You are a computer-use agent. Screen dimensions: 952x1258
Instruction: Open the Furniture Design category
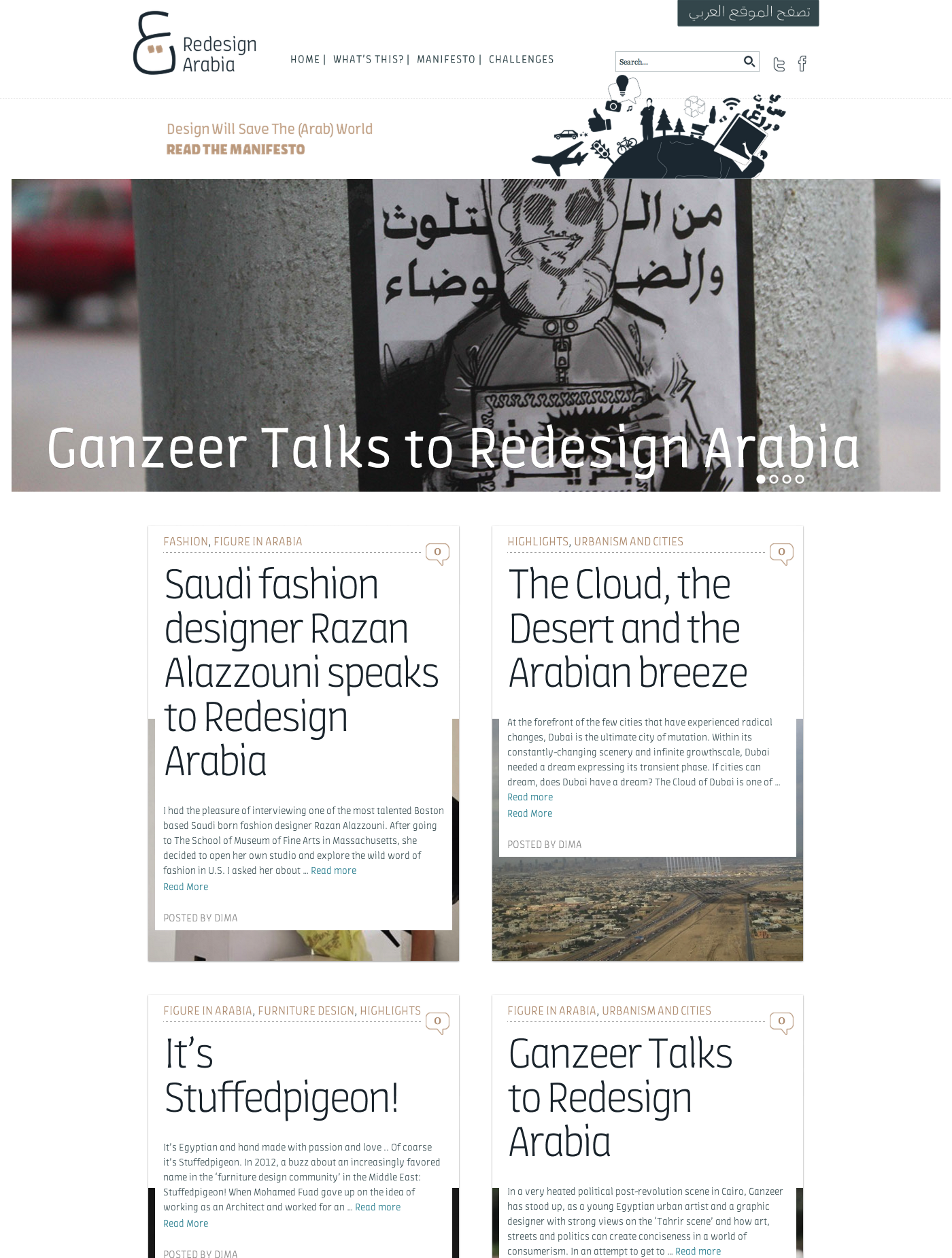tap(306, 1010)
